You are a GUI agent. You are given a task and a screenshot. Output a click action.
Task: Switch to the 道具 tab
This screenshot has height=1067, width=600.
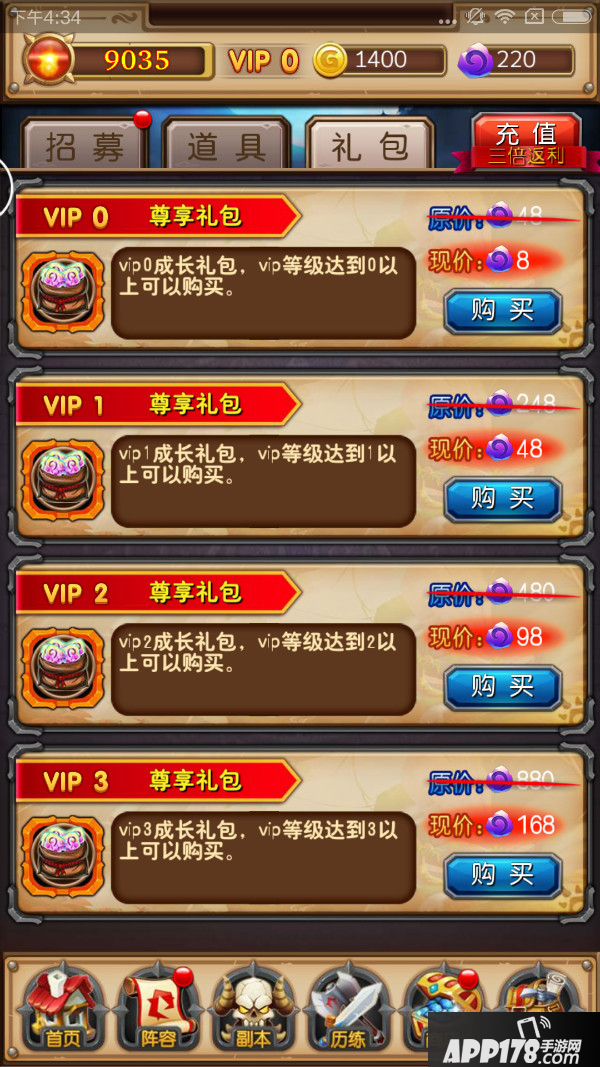pos(226,146)
